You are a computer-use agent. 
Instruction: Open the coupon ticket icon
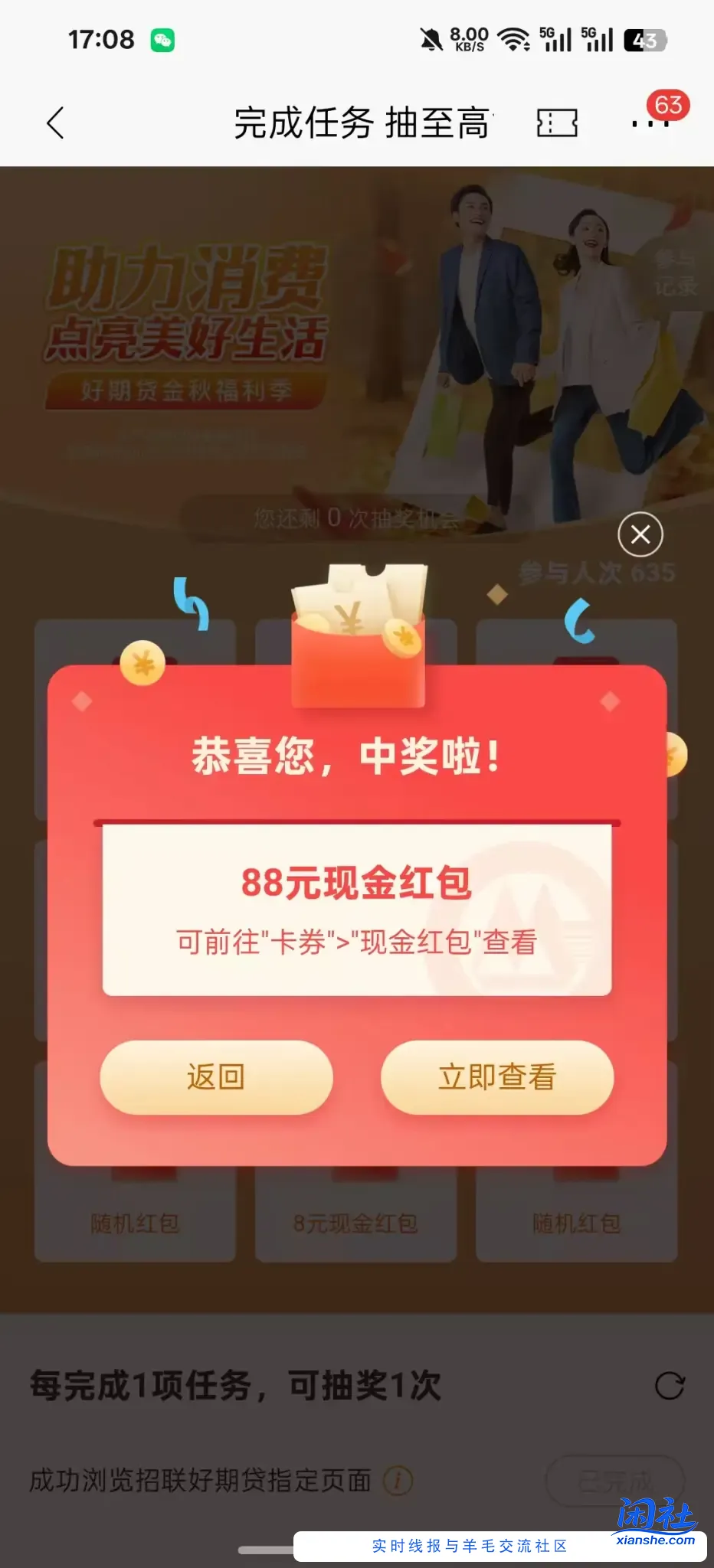(557, 122)
